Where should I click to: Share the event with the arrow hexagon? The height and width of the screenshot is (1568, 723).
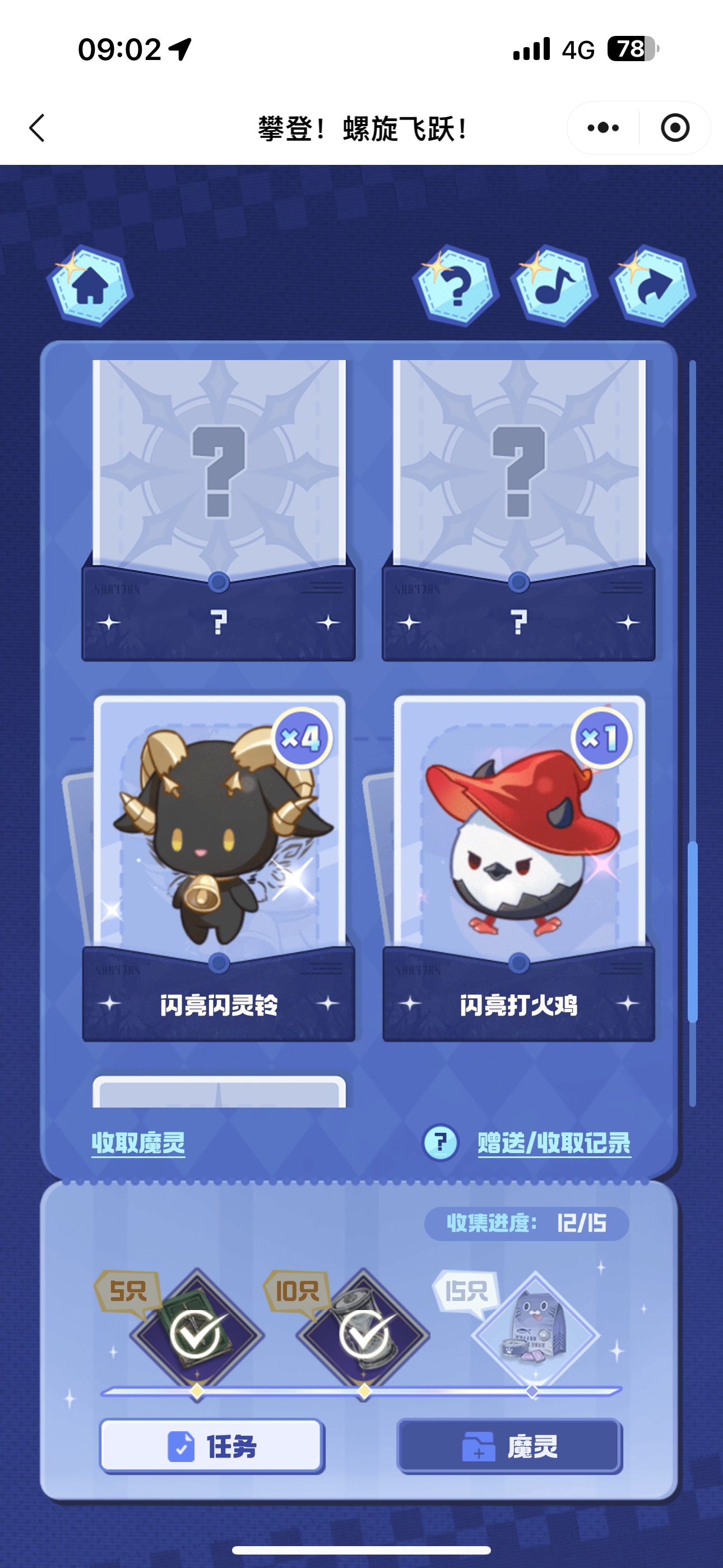tap(652, 285)
